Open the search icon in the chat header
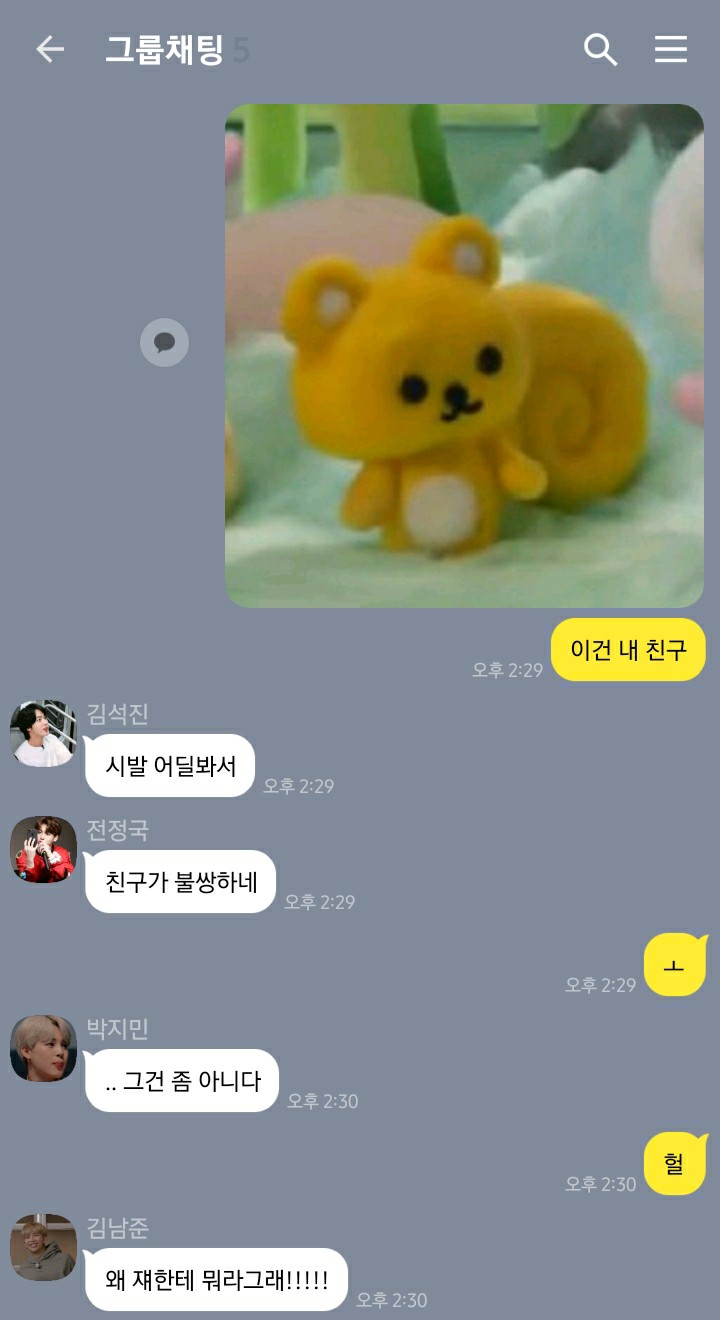The width and height of the screenshot is (720, 1320). coord(600,47)
